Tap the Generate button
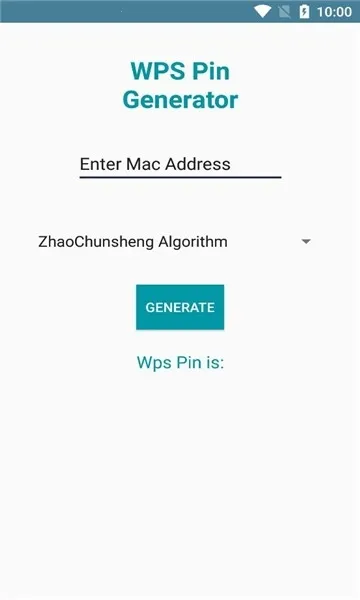This screenshot has width=360, height=600. [180, 307]
